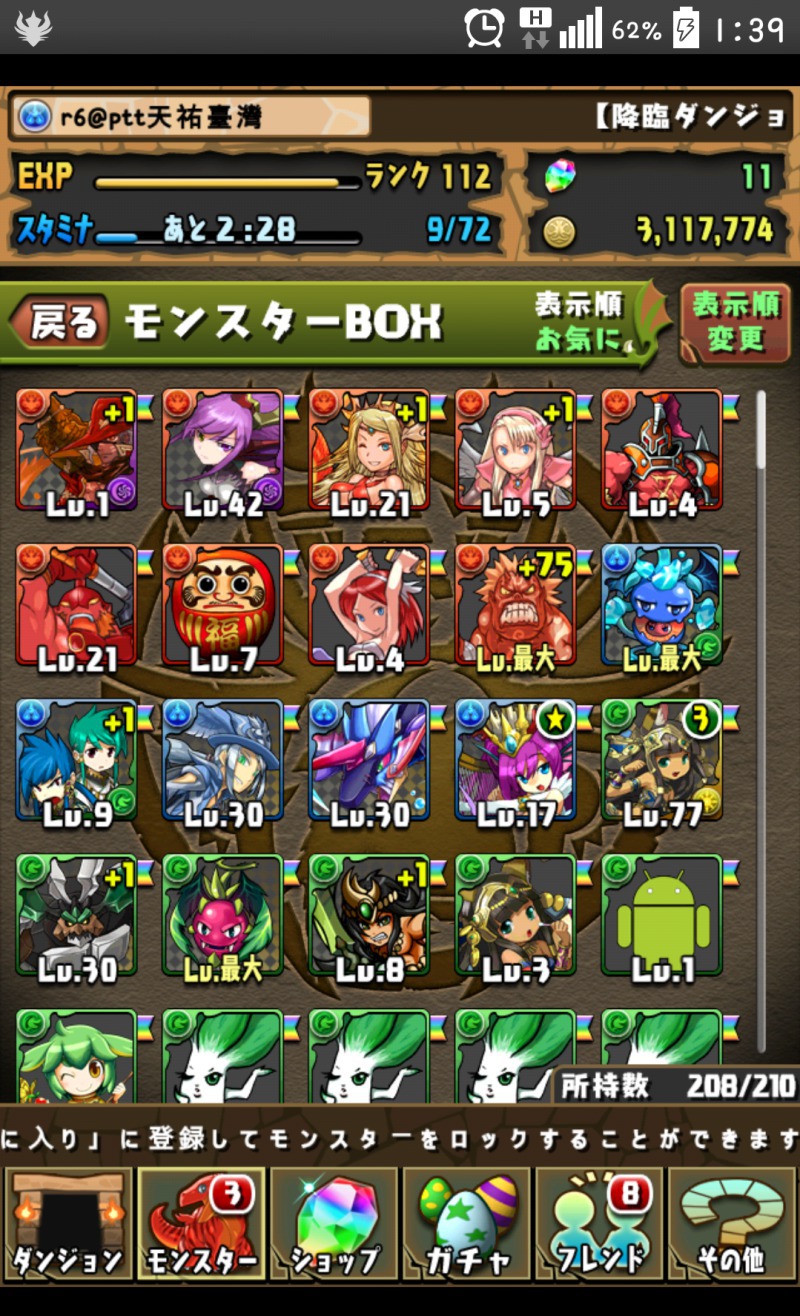800x1316 pixels.
Task: Go to the ガチャ tab
Action: (x=467, y=1223)
